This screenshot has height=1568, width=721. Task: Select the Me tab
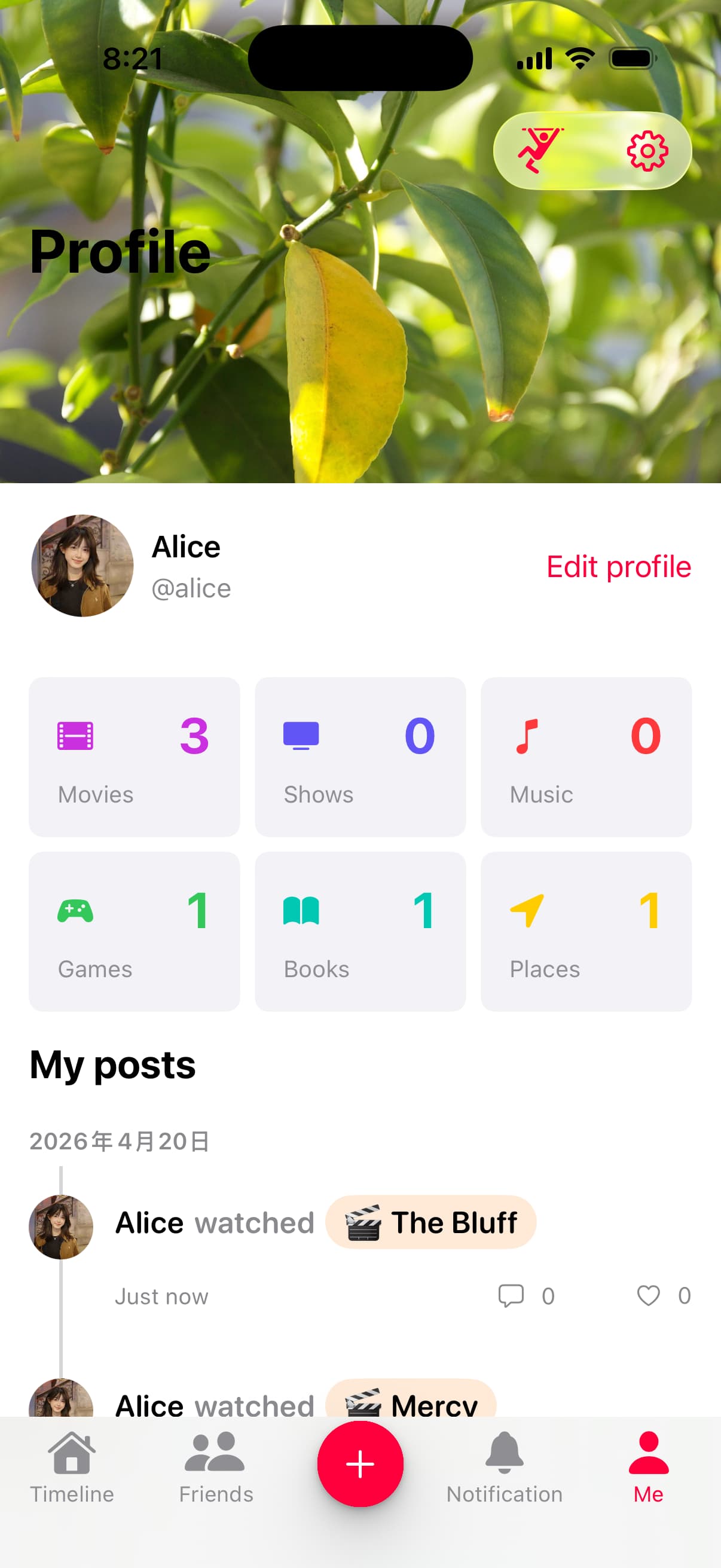coord(649,1467)
